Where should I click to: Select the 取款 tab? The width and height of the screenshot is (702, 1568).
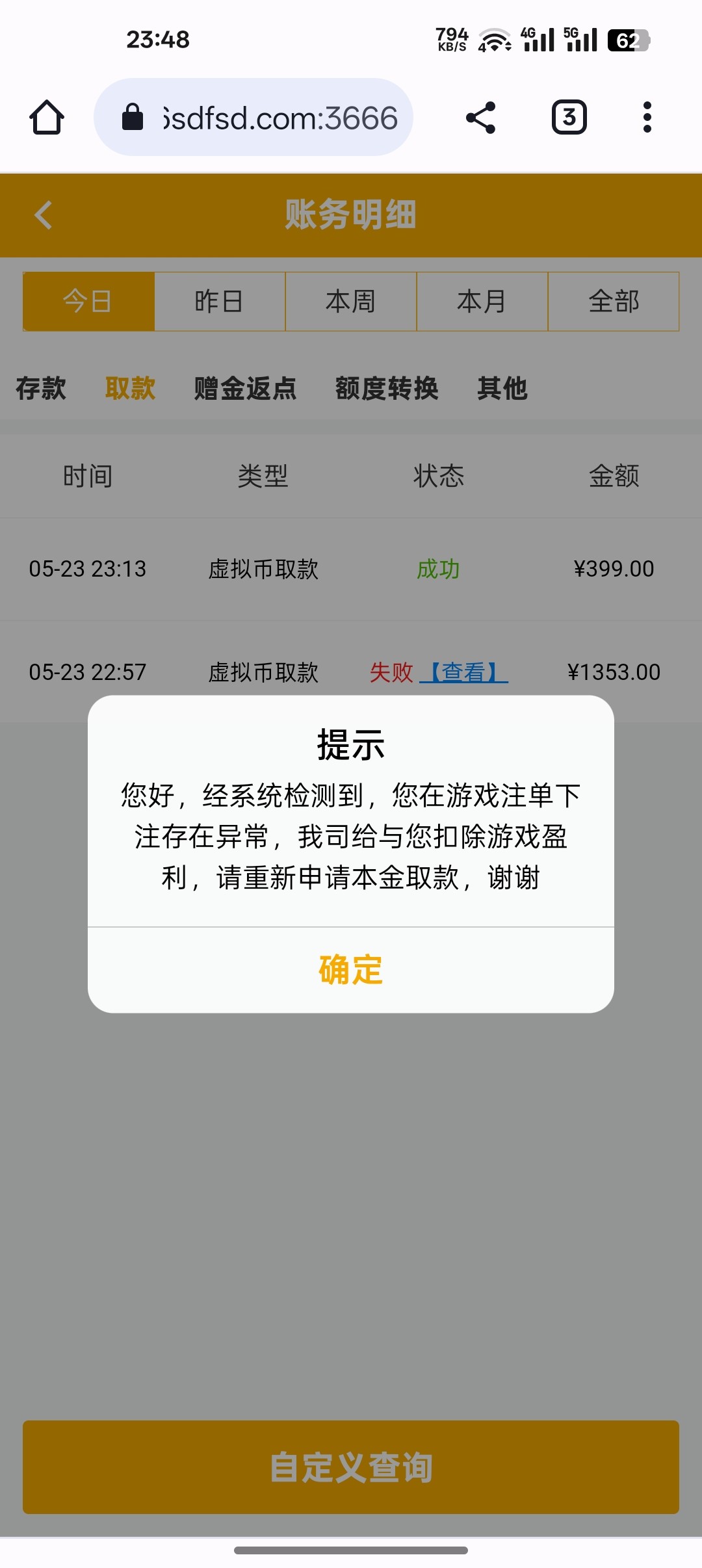click(x=130, y=389)
